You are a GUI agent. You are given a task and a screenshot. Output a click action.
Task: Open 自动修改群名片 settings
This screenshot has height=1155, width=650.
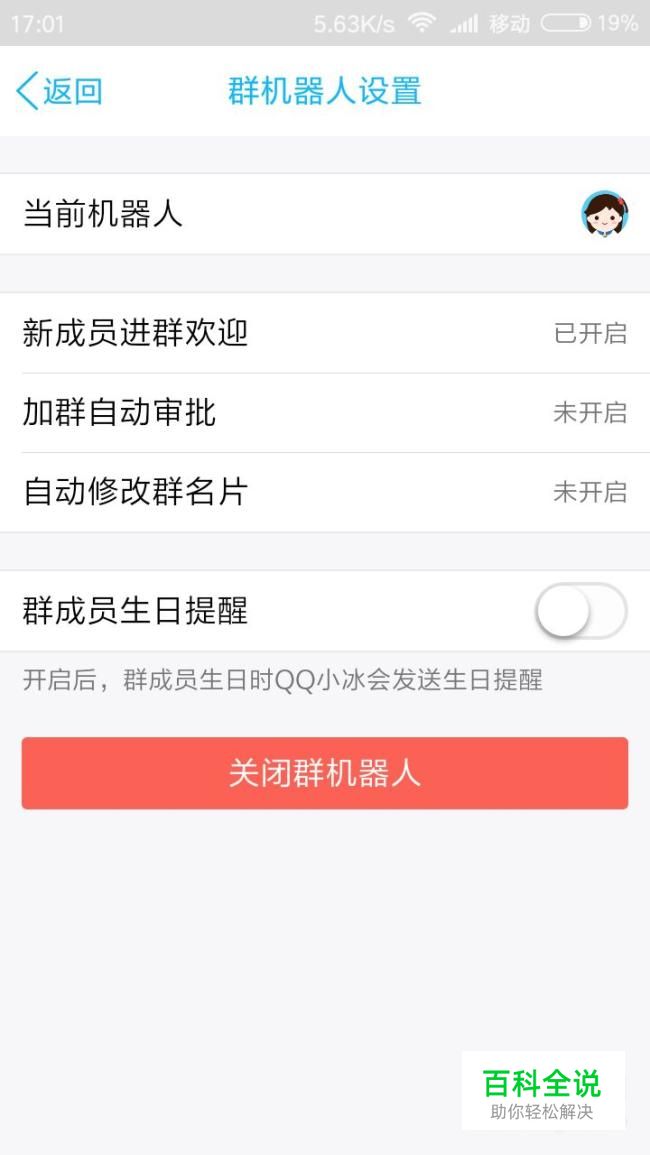pyautogui.click(x=324, y=492)
